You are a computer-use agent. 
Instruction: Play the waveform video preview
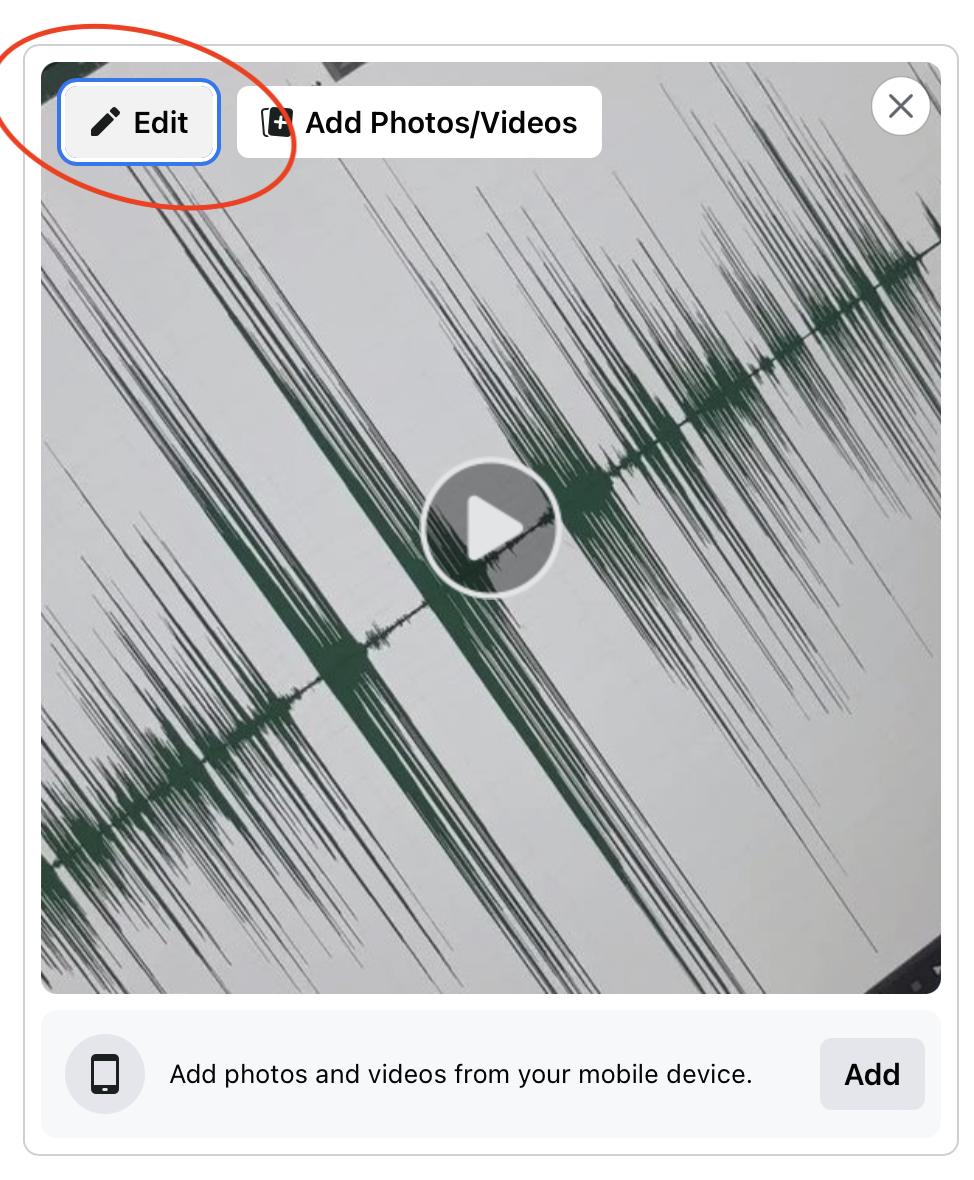point(489,528)
